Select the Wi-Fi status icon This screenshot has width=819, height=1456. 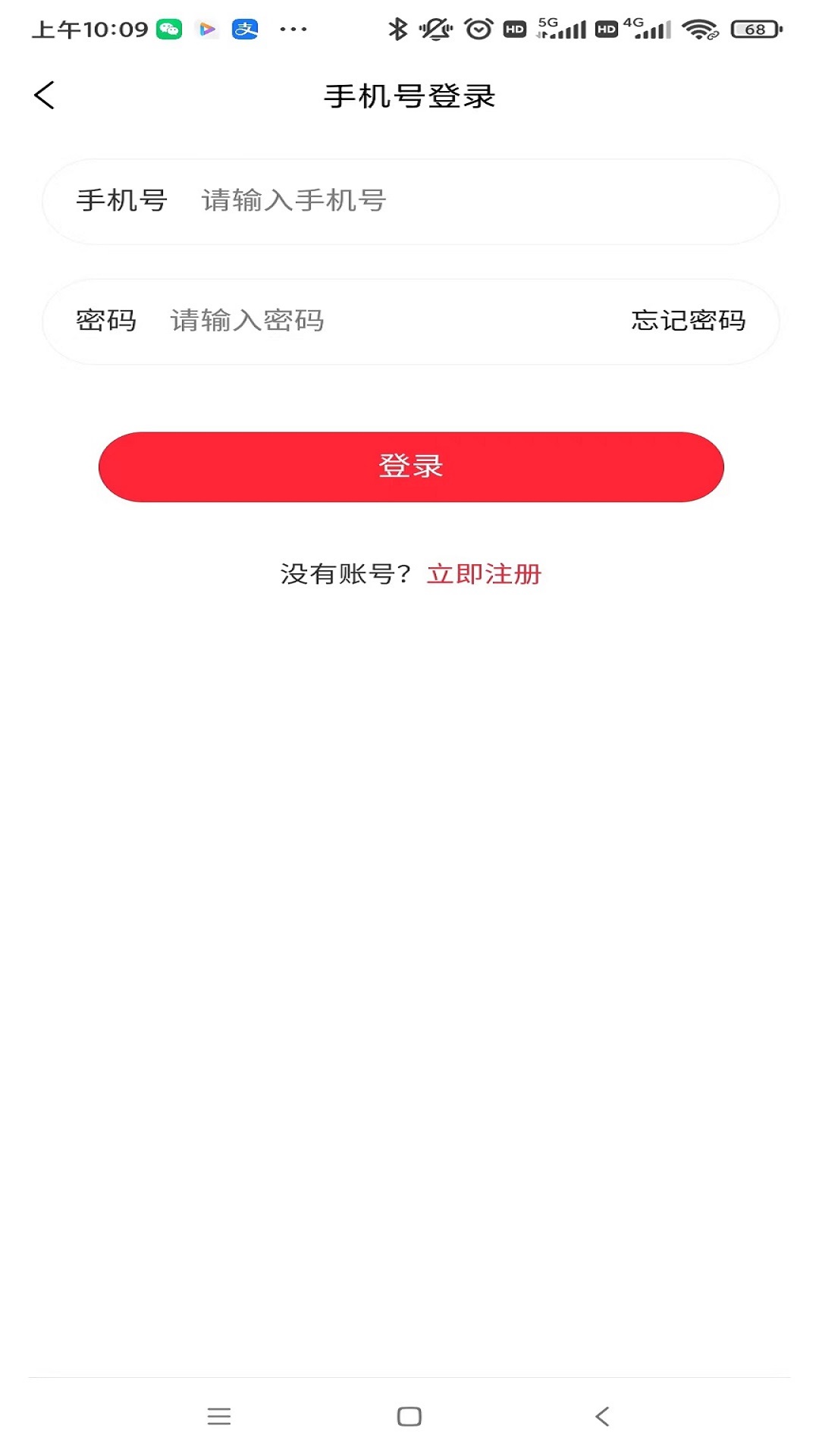698,29
